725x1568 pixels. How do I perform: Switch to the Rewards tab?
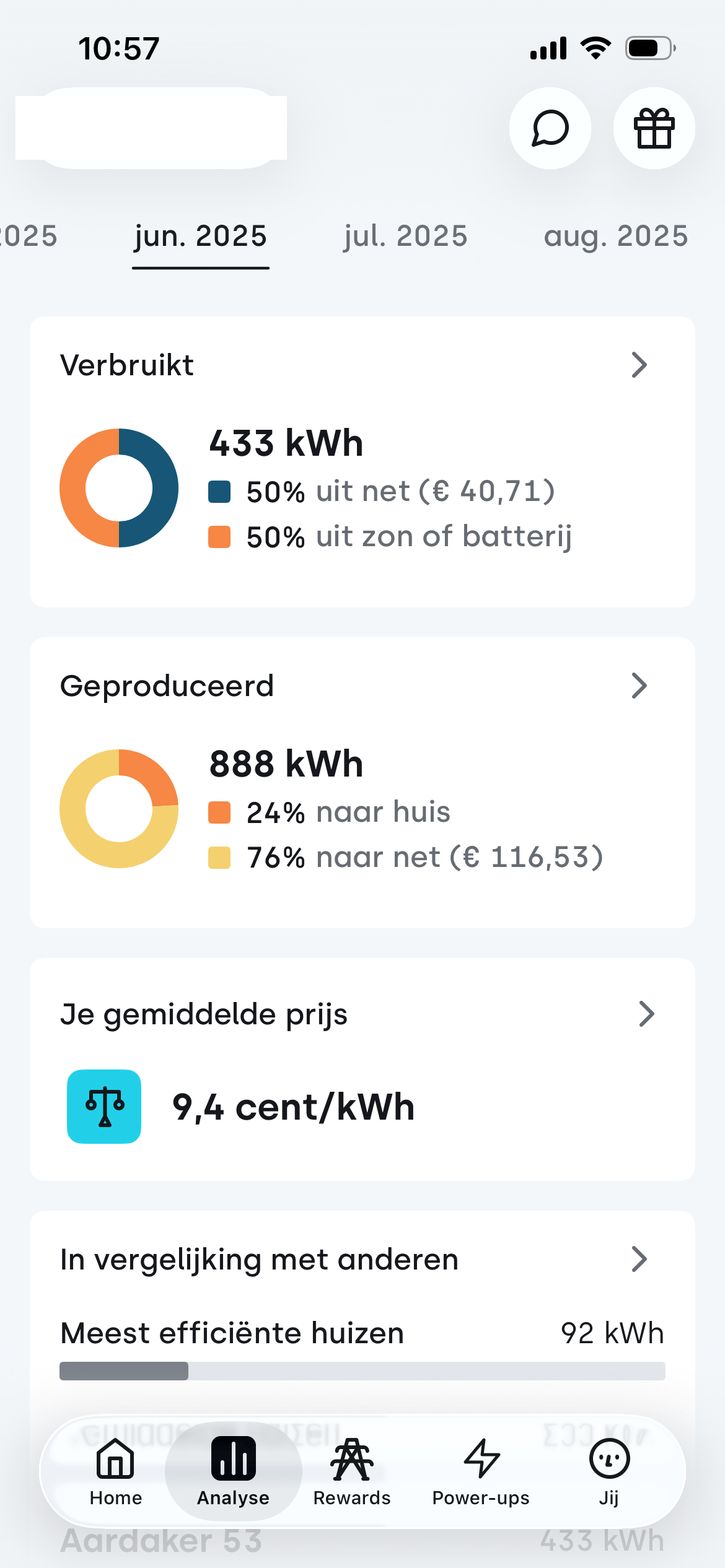click(352, 1472)
